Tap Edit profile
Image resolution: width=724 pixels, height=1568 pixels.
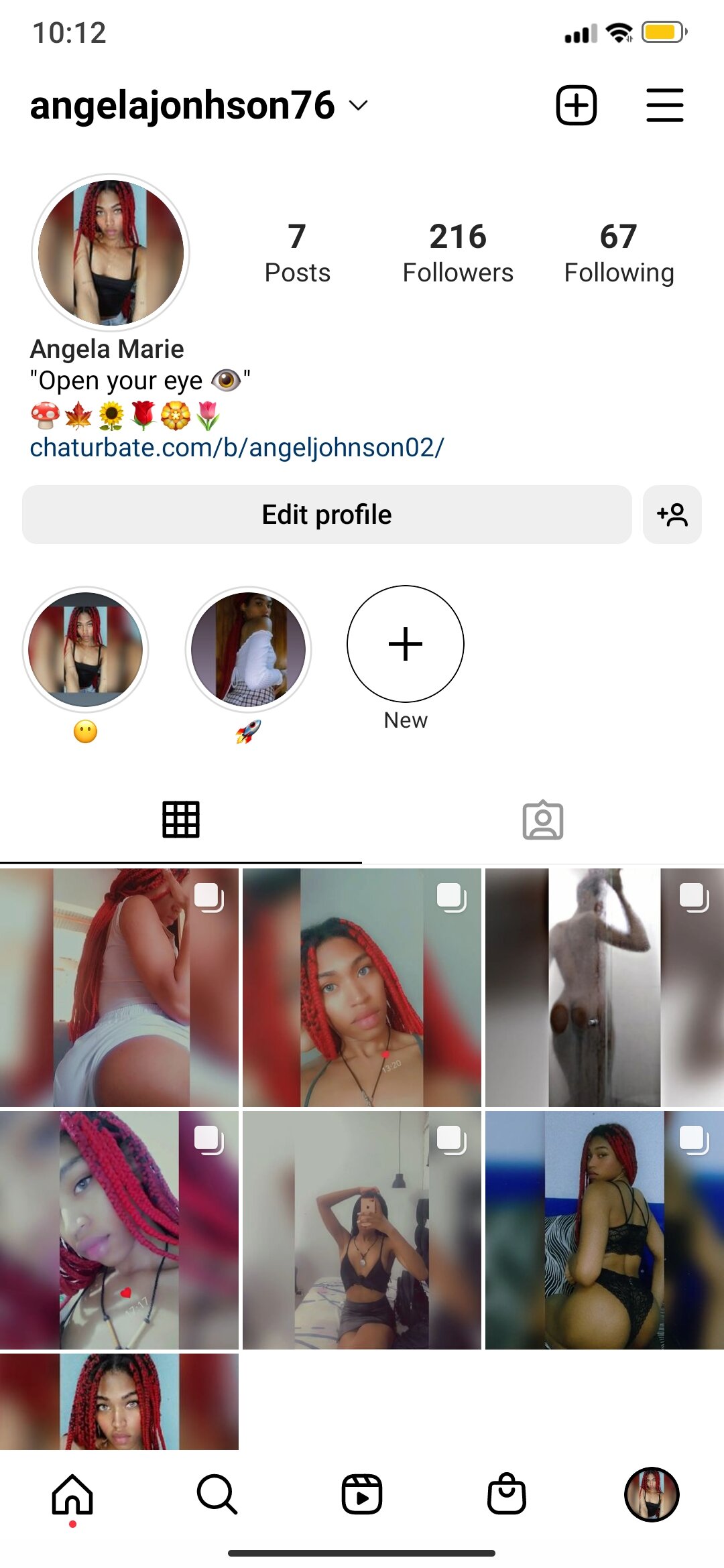(326, 515)
